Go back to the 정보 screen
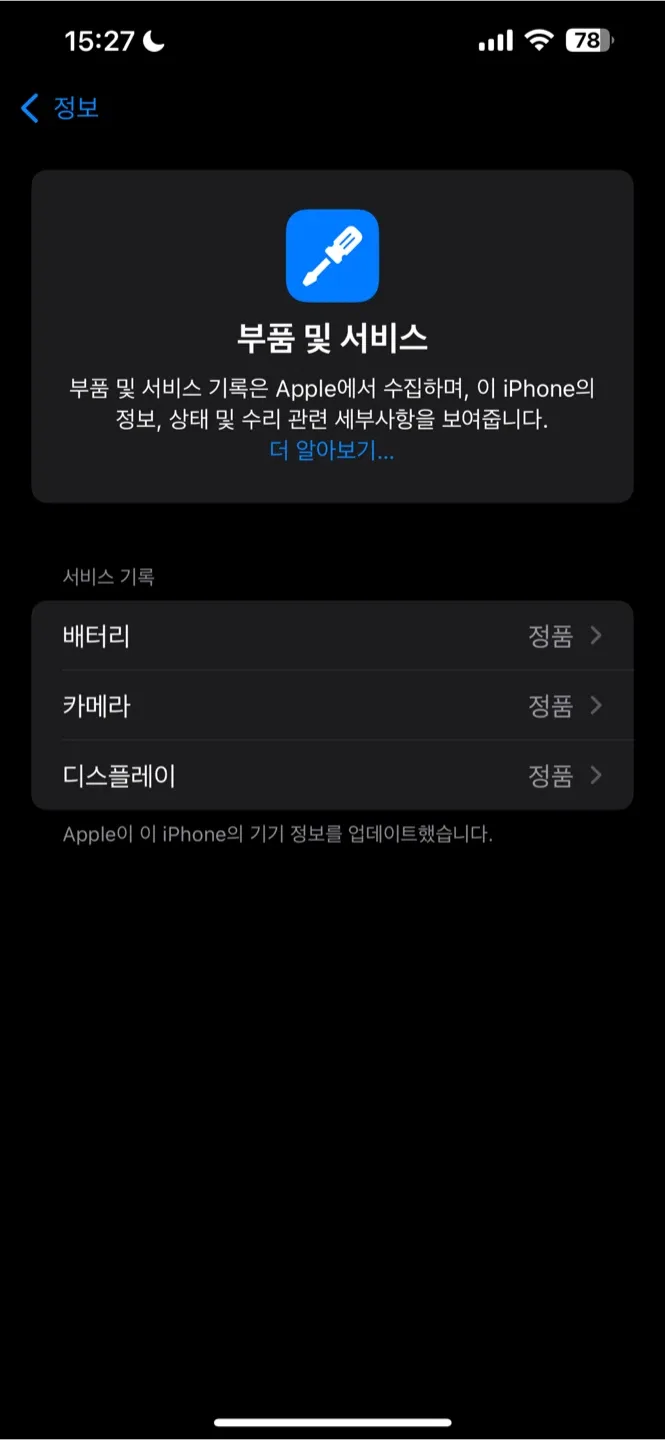The image size is (665, 1440). (x=60, y=108)
